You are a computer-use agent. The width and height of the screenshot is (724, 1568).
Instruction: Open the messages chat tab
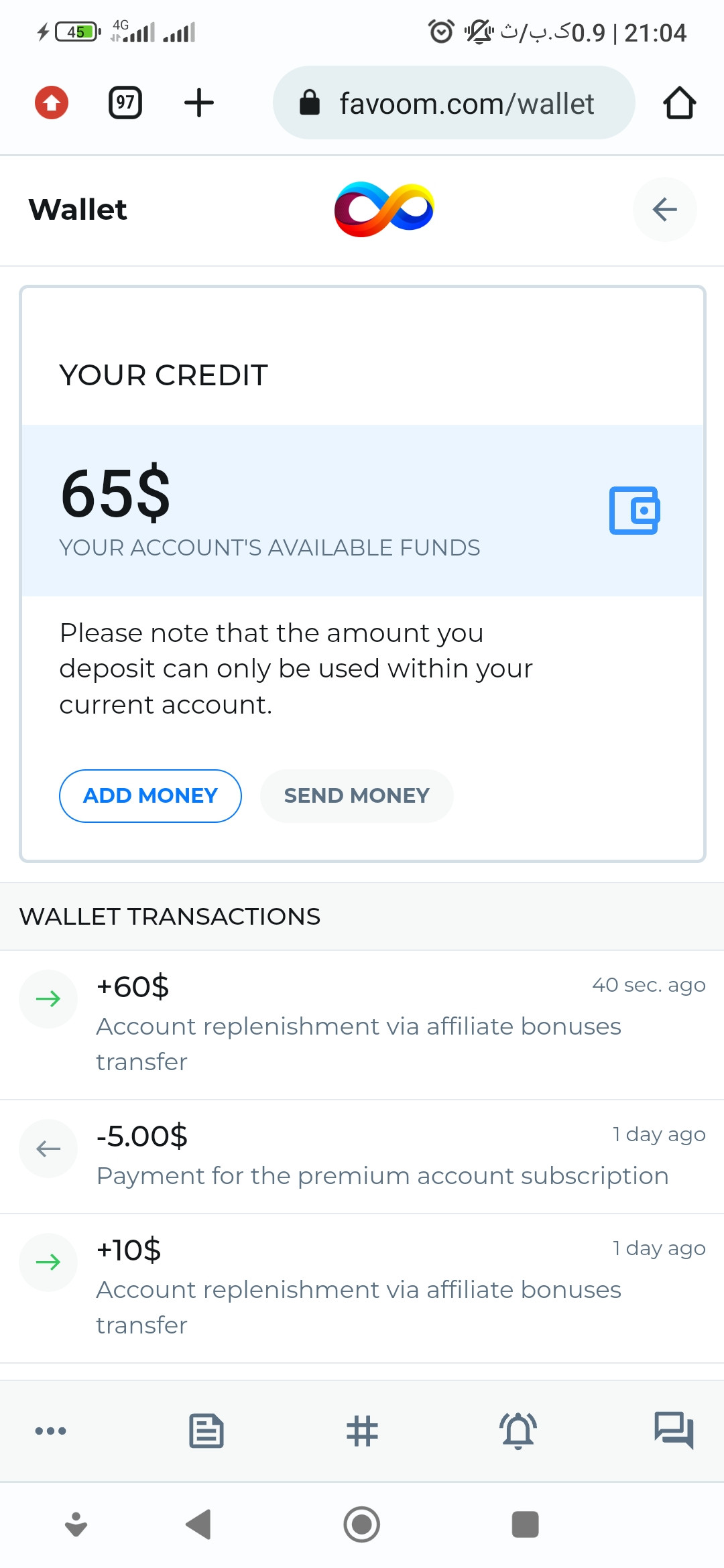click(x=674, y=1431)
